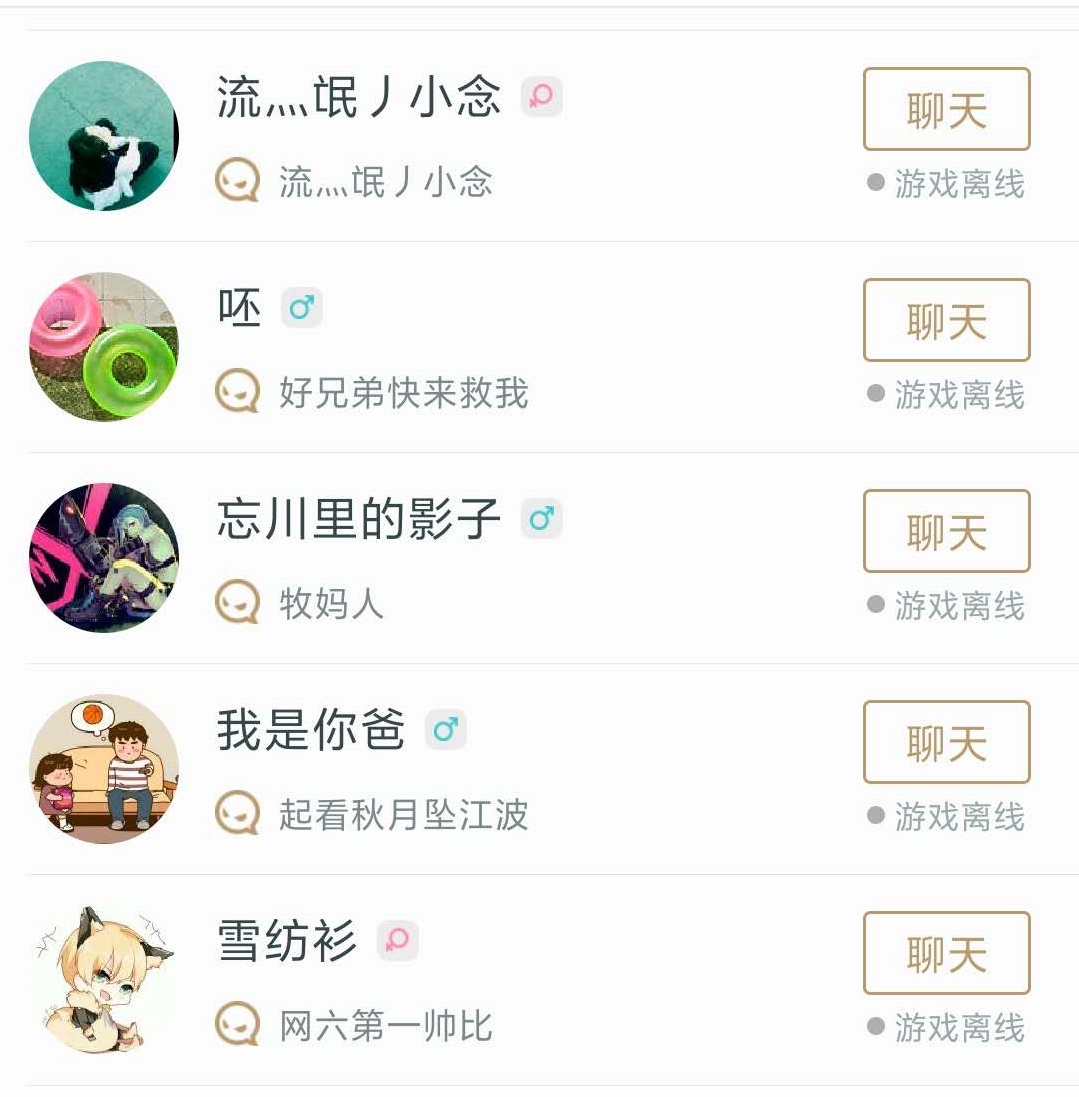Click the speech bubble icon beside 好兄弟快来救我
The width and height of the screenshot is (1079, 1097).
click(x=236, y=394)
